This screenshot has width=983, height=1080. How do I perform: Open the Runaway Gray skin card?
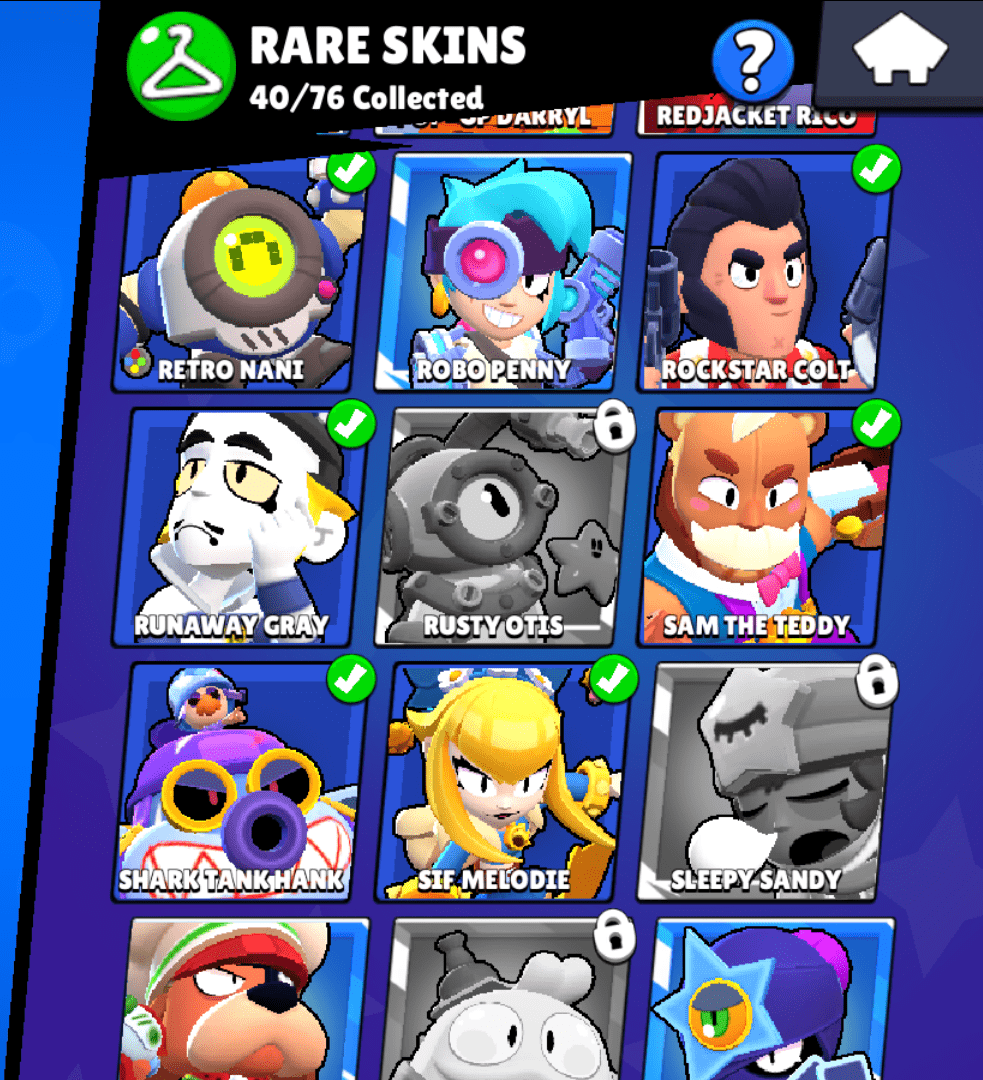[240, 526]
